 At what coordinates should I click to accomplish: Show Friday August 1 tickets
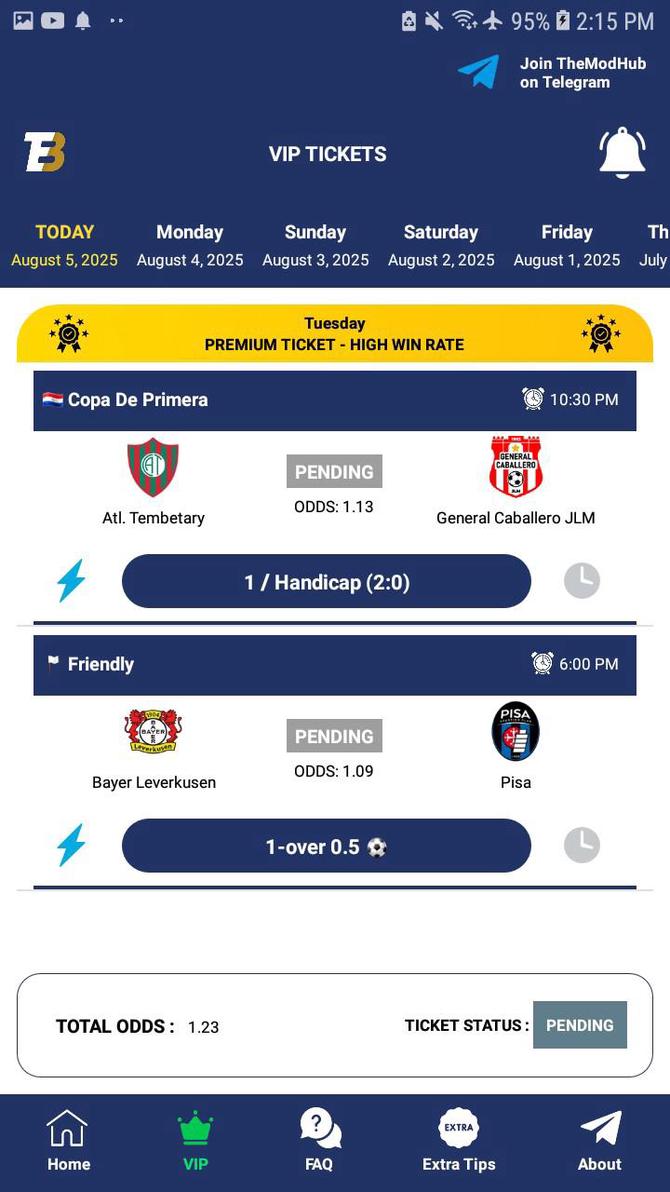coord(567,245)
